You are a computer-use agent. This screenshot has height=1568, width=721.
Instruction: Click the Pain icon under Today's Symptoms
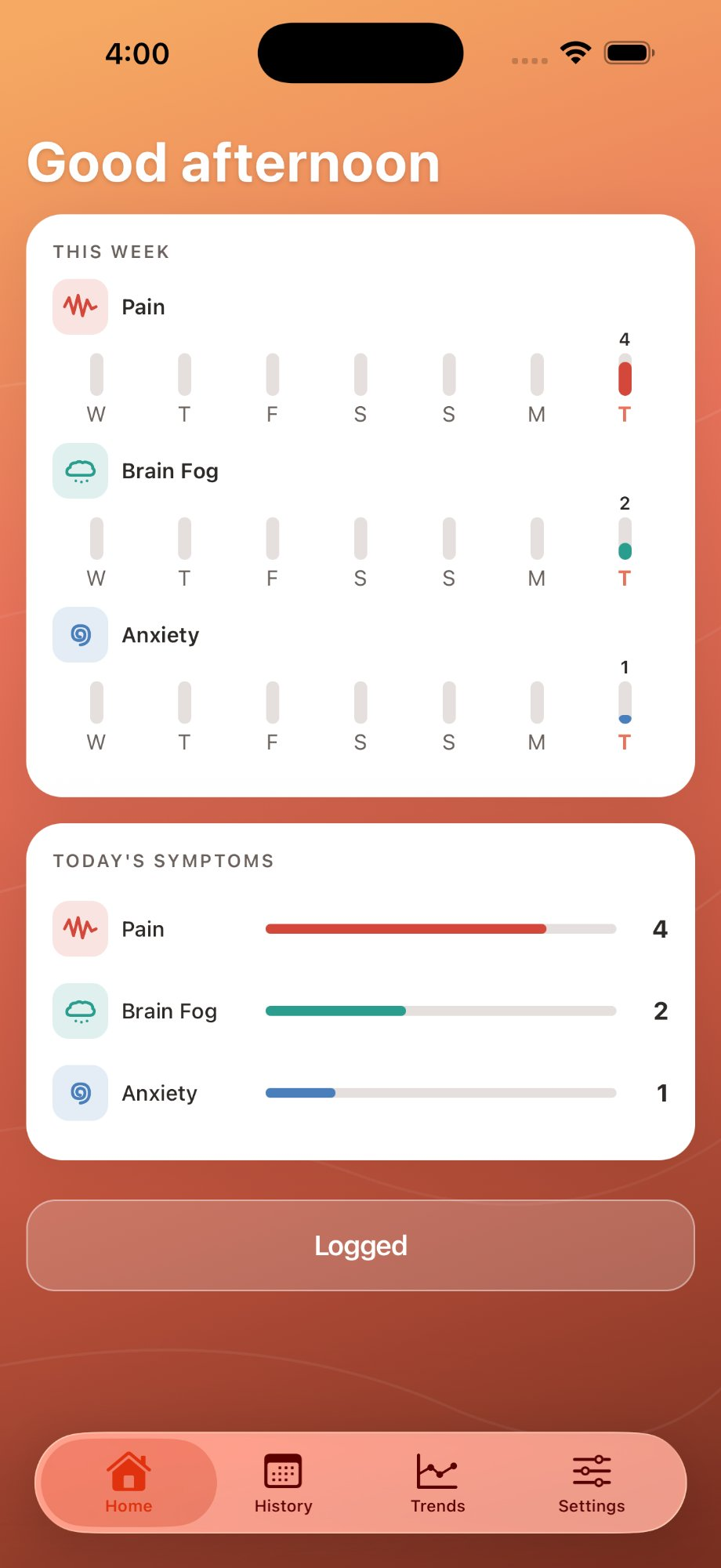click(x=79, y=928)
